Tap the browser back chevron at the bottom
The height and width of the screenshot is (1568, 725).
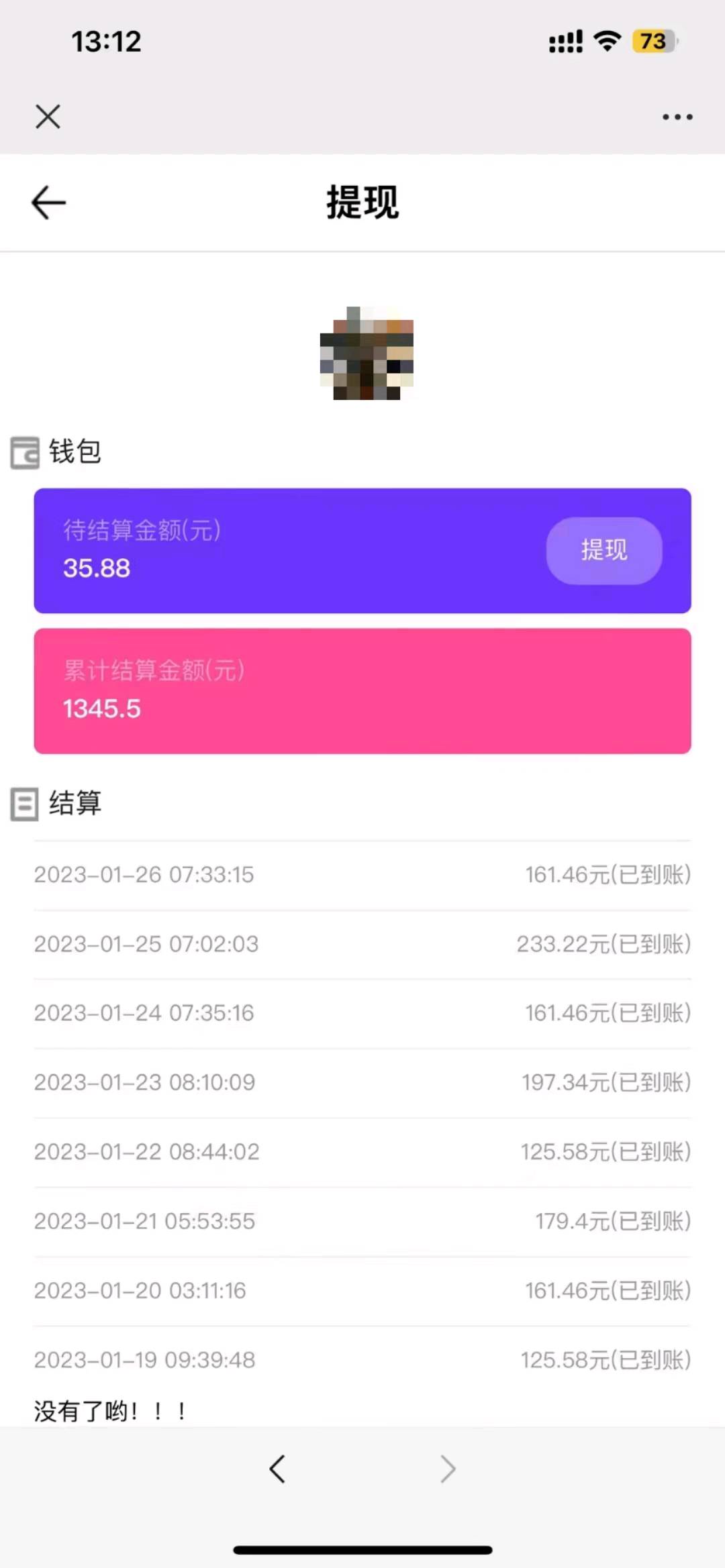click(x=278, y=1469)
